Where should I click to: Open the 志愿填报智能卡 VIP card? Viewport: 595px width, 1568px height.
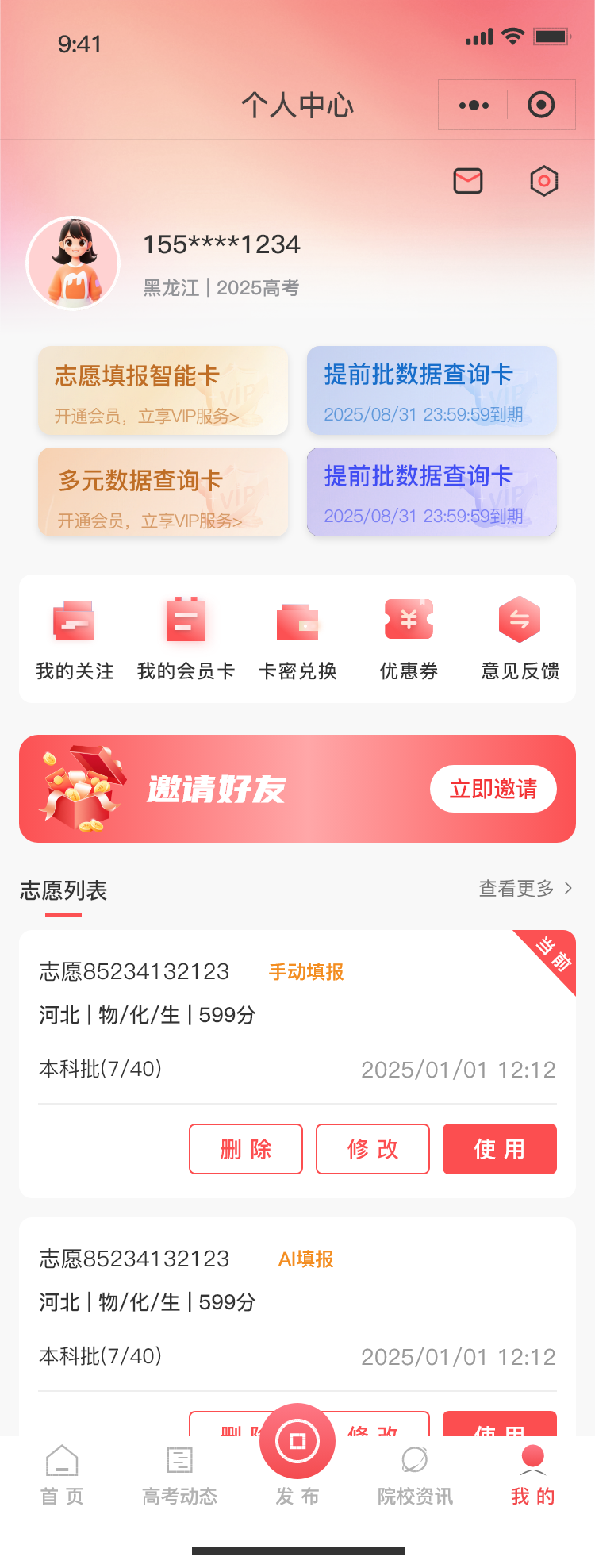click(x=163, y=390)
